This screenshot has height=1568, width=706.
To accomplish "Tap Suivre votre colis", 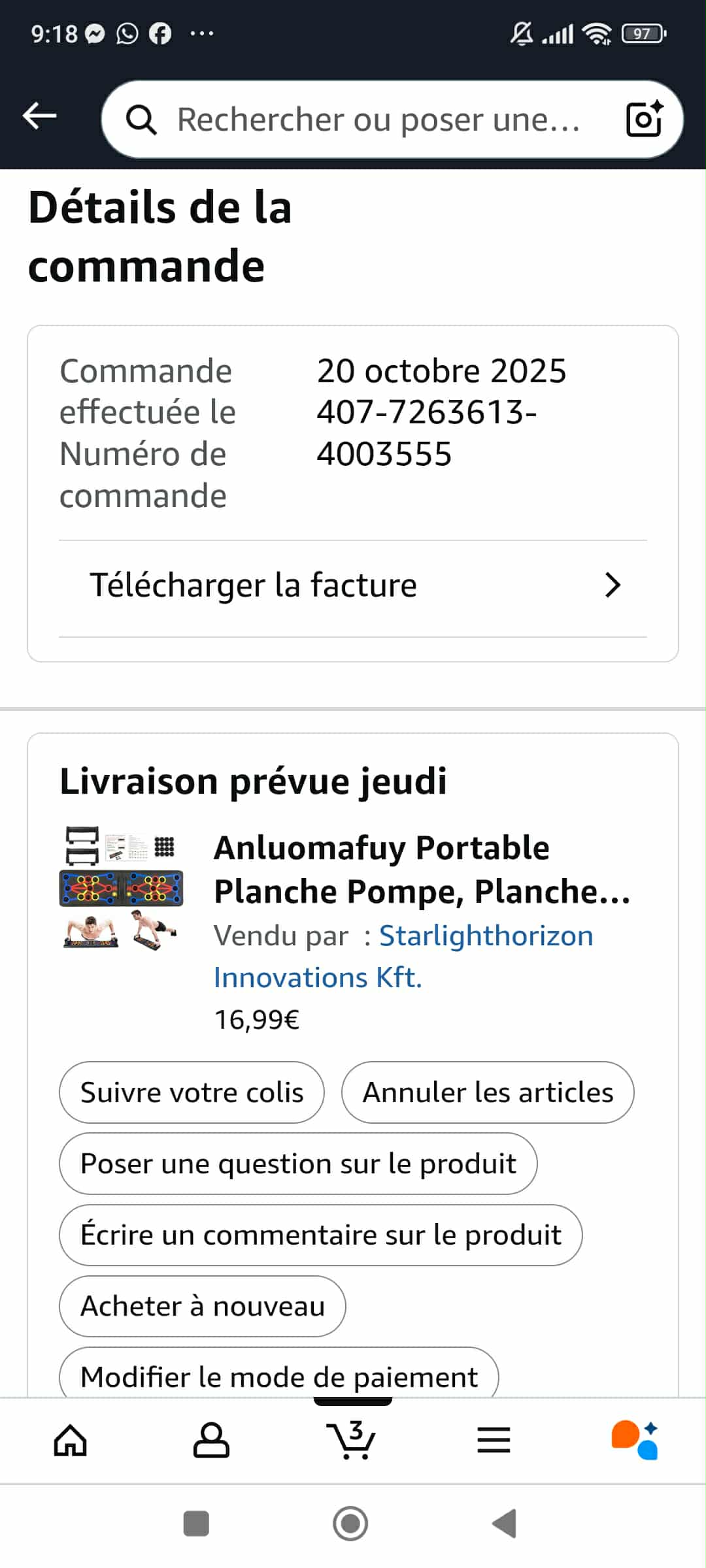I will pos(192,1092).
